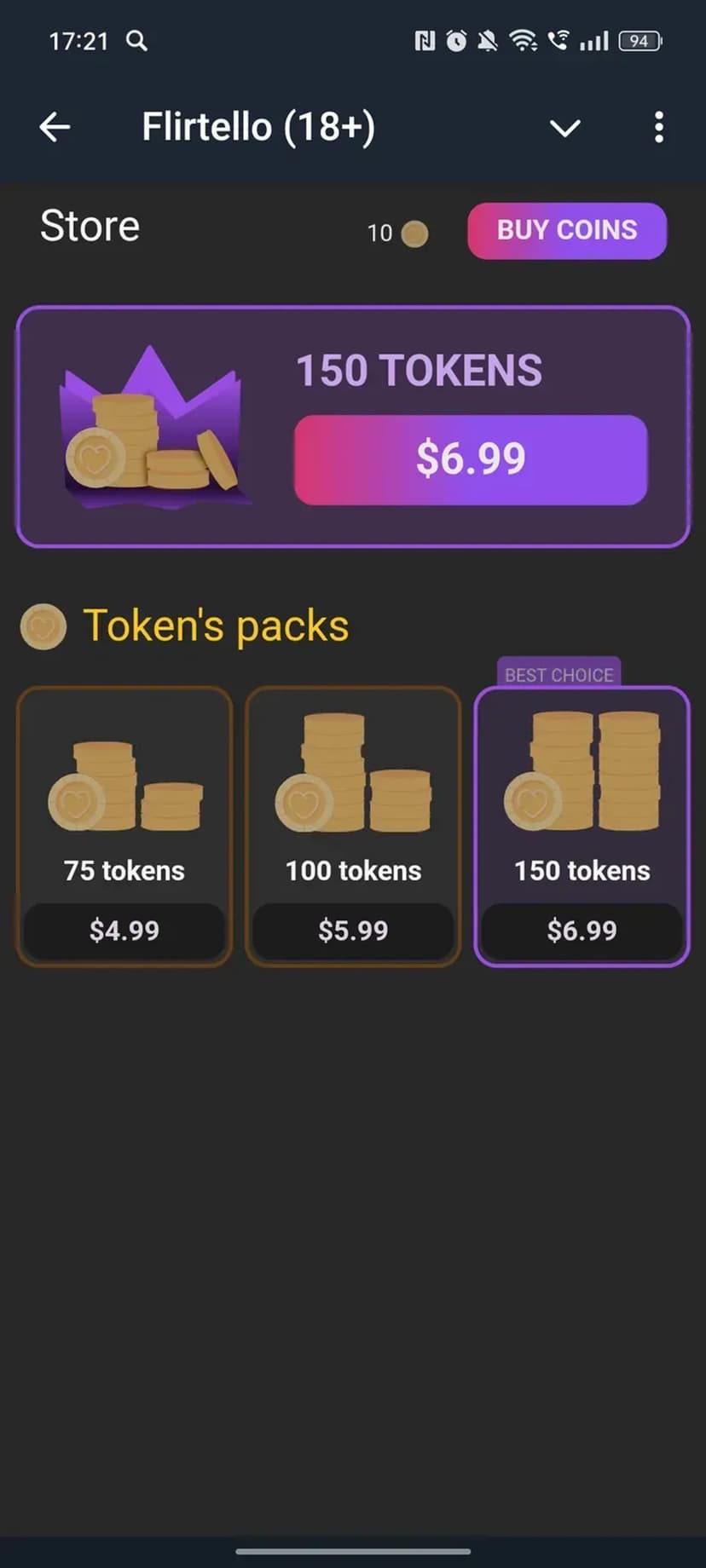This screenshot has width=706, height=1568.
Task: Pick the Best Choice 150 tokens pack
Action: [582, 827]
